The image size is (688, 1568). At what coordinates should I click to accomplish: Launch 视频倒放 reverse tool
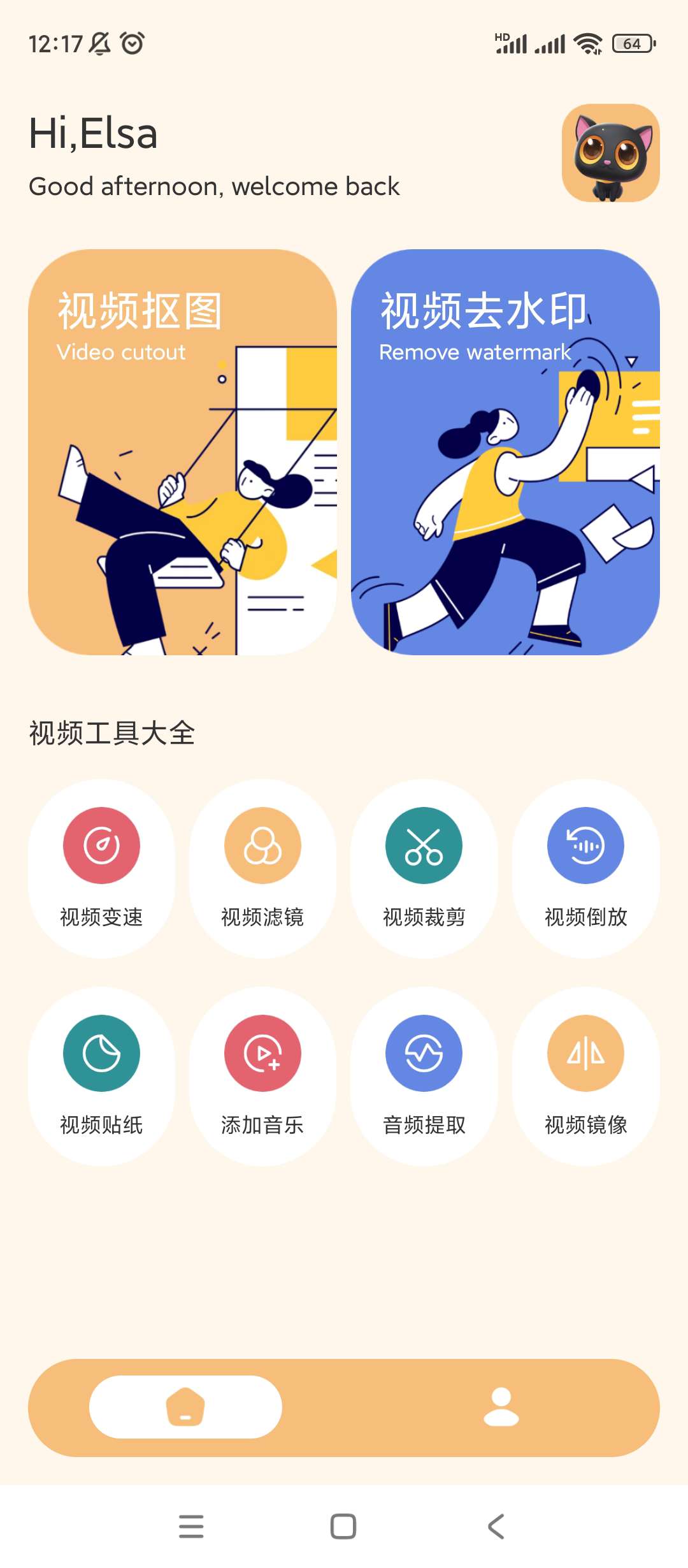[585, 867]
